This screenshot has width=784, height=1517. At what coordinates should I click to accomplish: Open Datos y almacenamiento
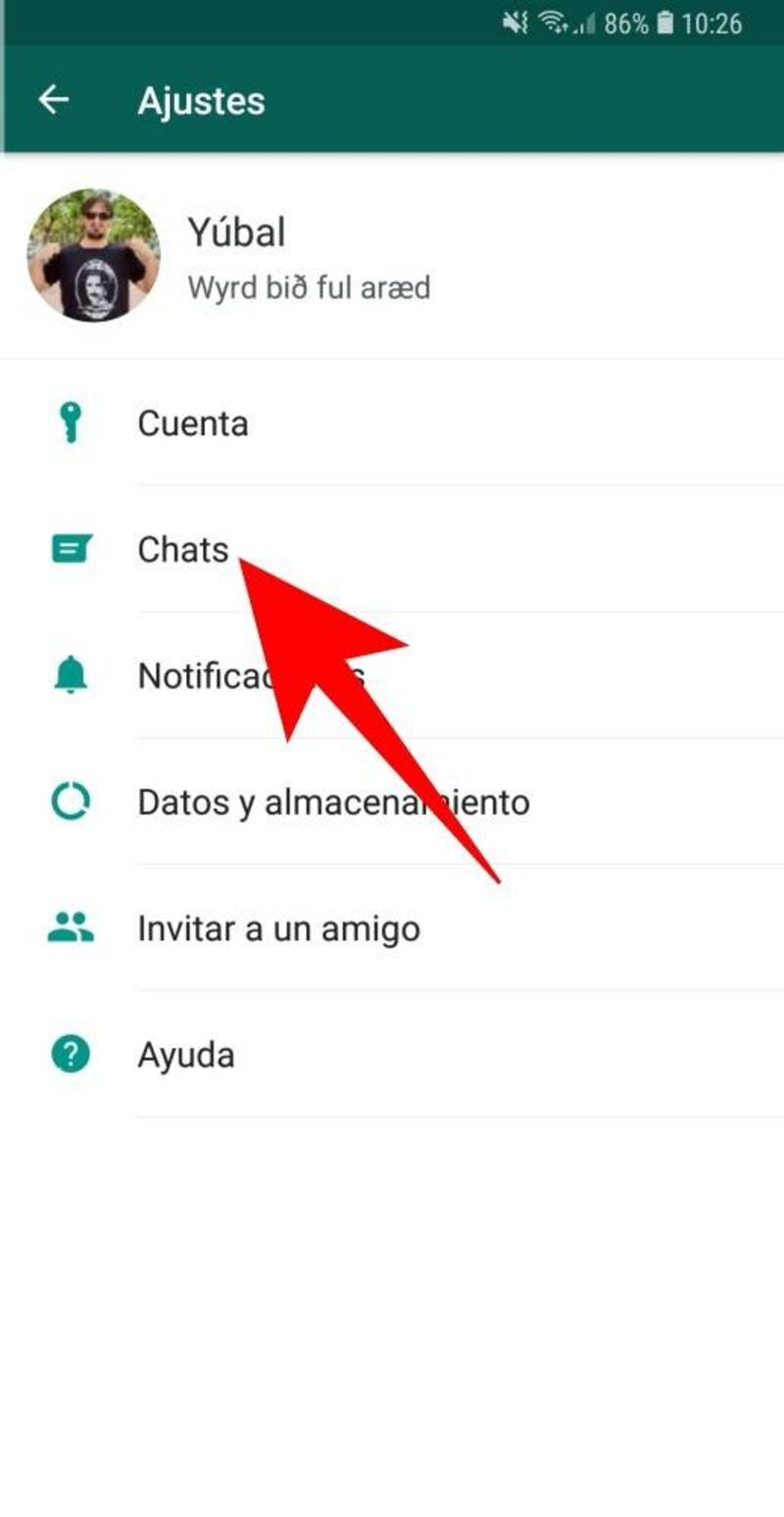click(x=392, y=802)
